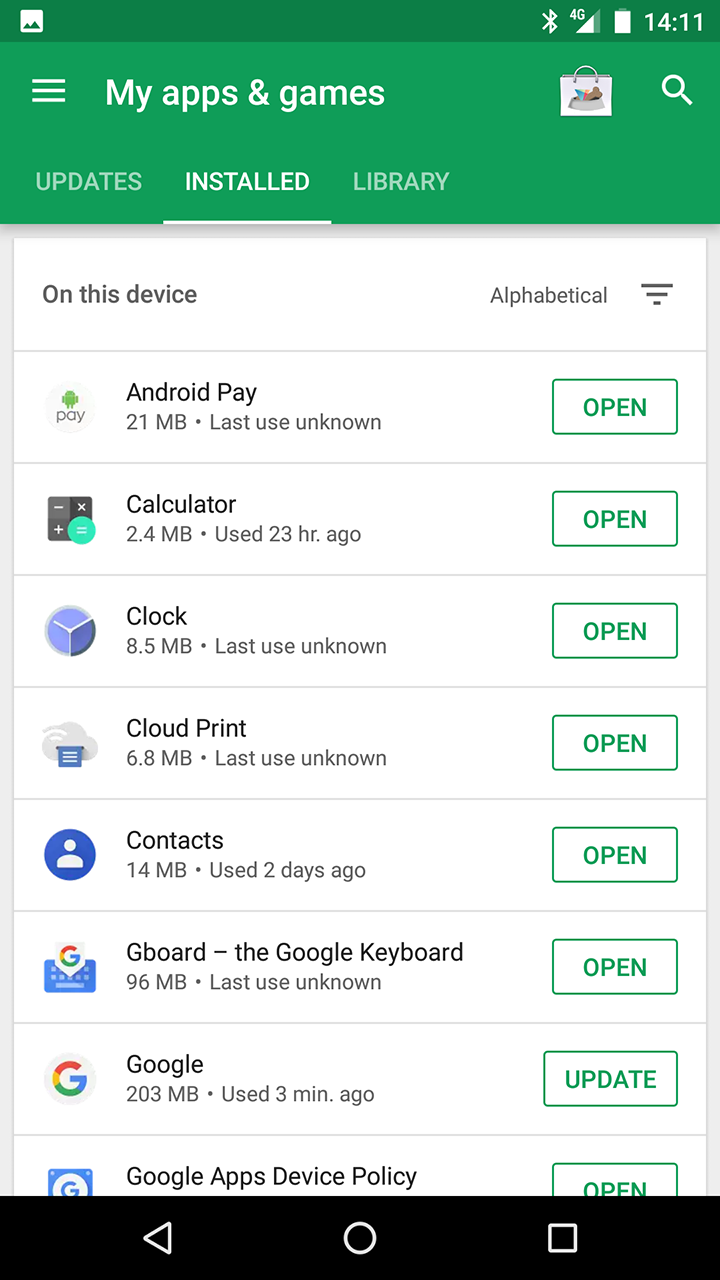Open the Calculator app
The height and width of the screenshot is (1280, 720).
click(x=614, y=519)
